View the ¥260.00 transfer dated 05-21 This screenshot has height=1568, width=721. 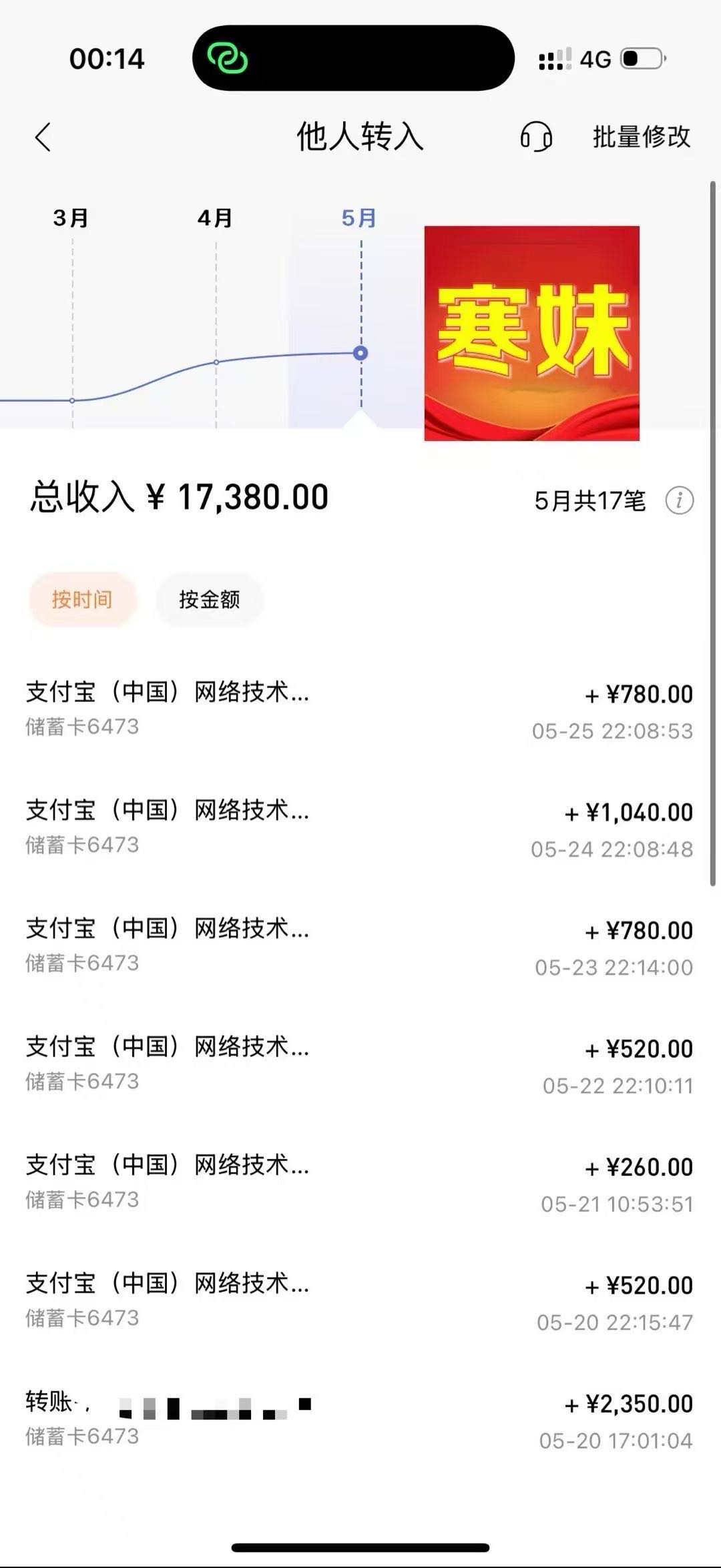tap(359, 1183)
